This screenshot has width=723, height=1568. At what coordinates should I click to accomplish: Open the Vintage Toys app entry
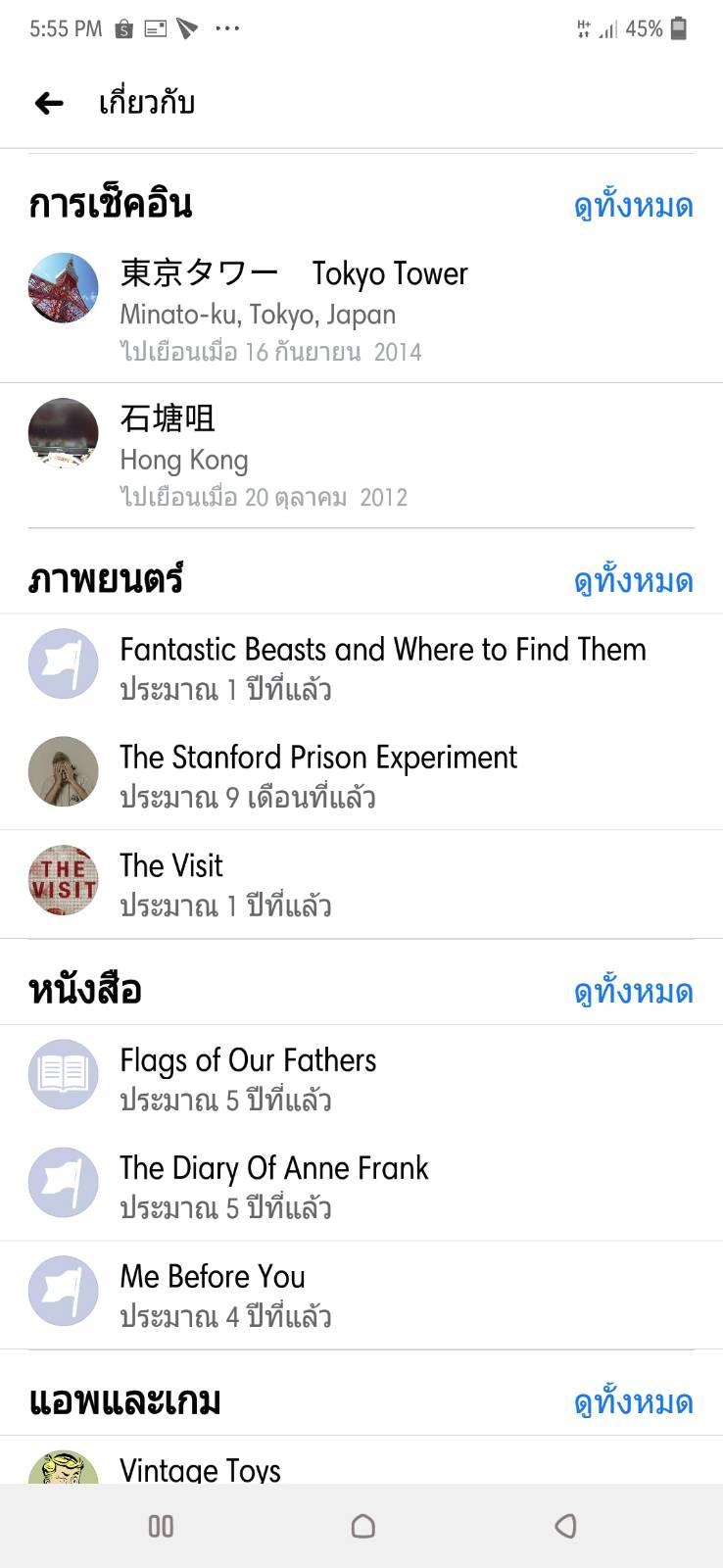pos(200,1468)
